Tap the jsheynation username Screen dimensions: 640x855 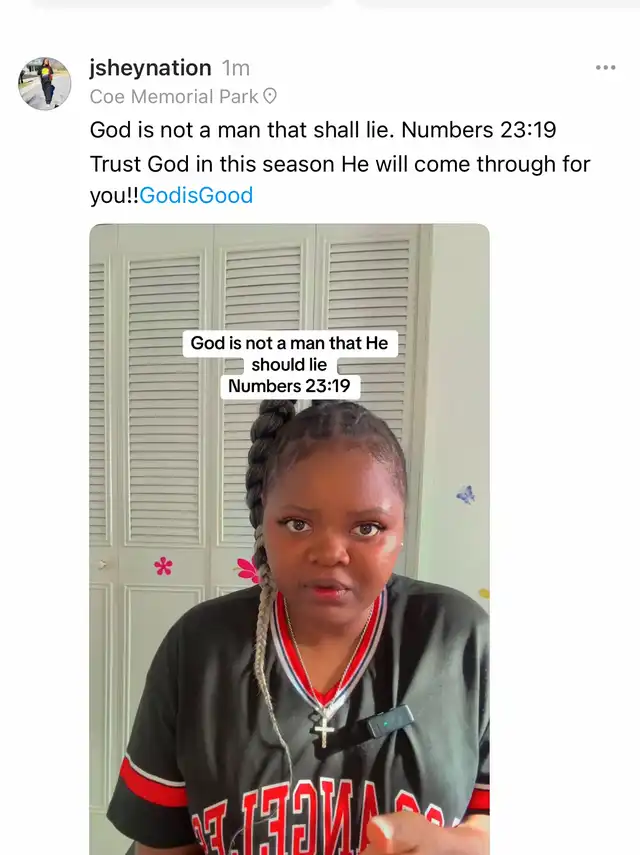point(150,68)
